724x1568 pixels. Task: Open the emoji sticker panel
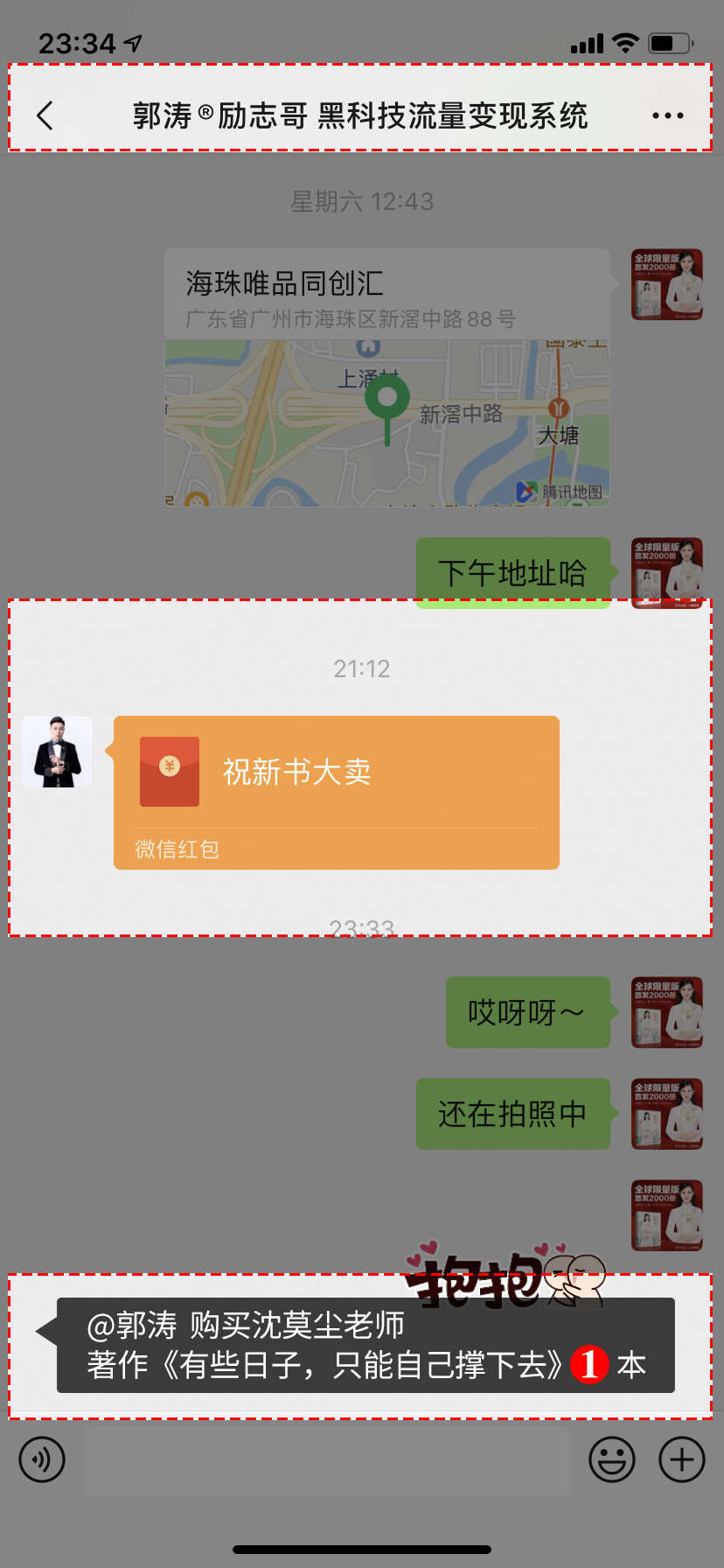click(x=611, y=1459)
